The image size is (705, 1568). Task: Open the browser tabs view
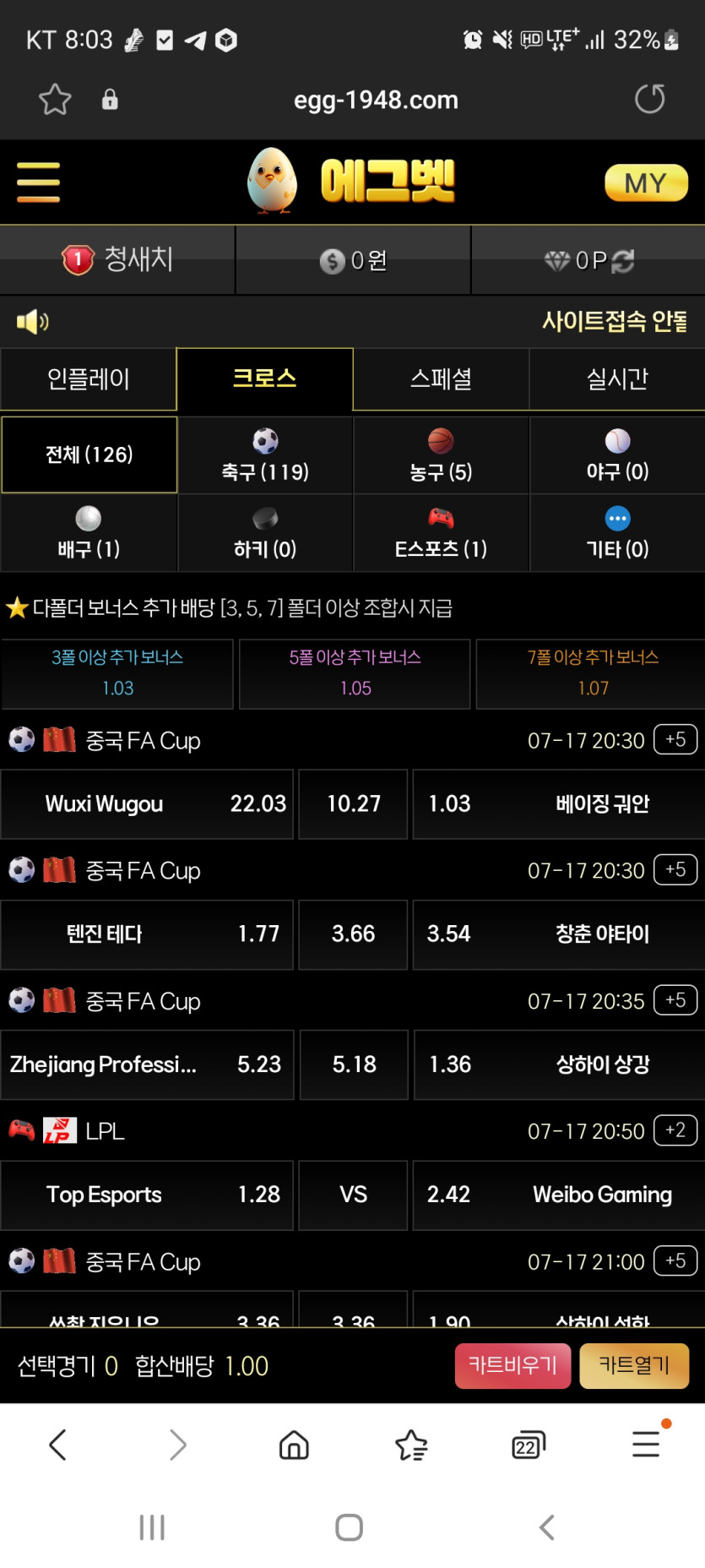pyautogui.click(x=529, y=1445)
